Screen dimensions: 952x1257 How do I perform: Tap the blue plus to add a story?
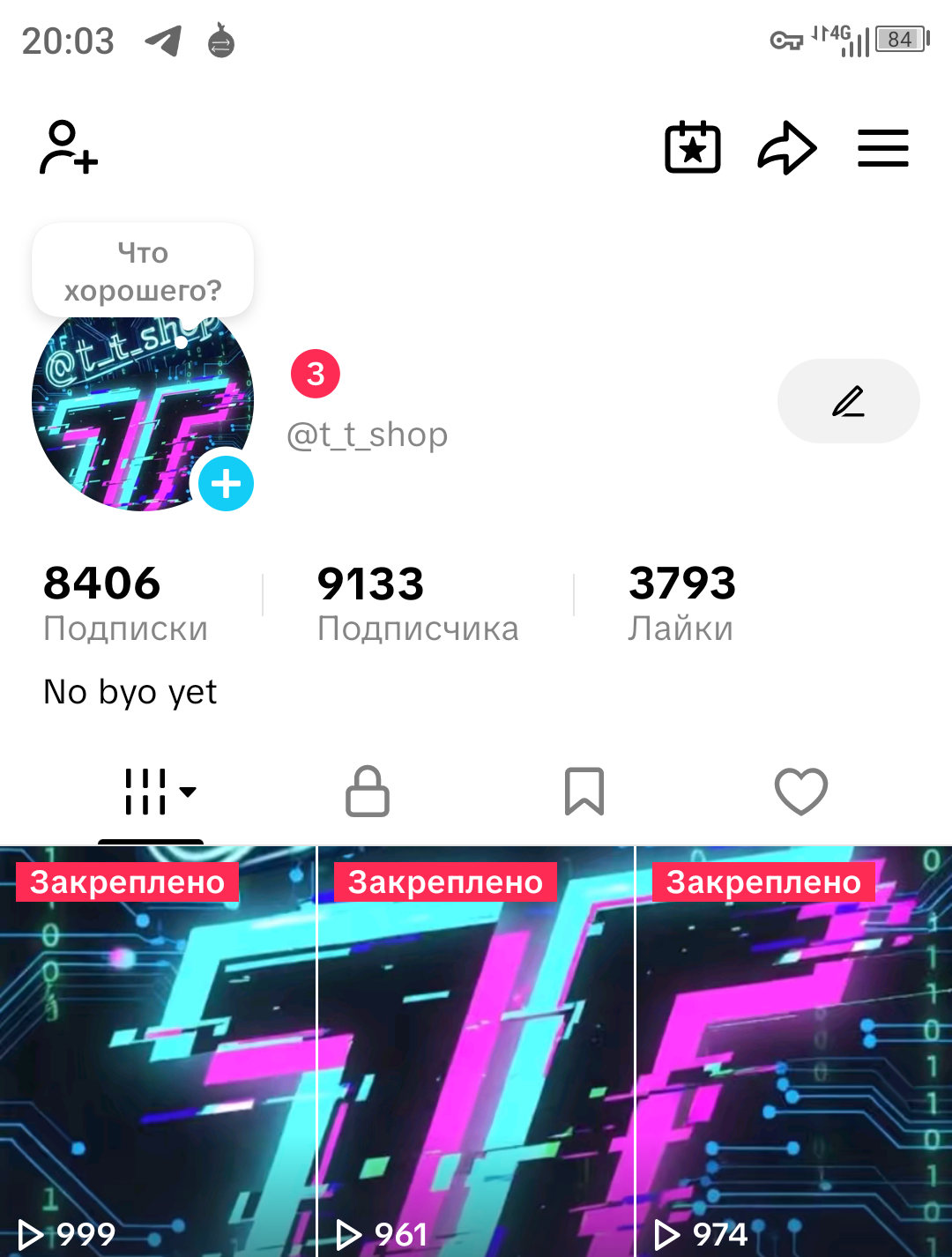pyautogui.click(x=225, y=483)
